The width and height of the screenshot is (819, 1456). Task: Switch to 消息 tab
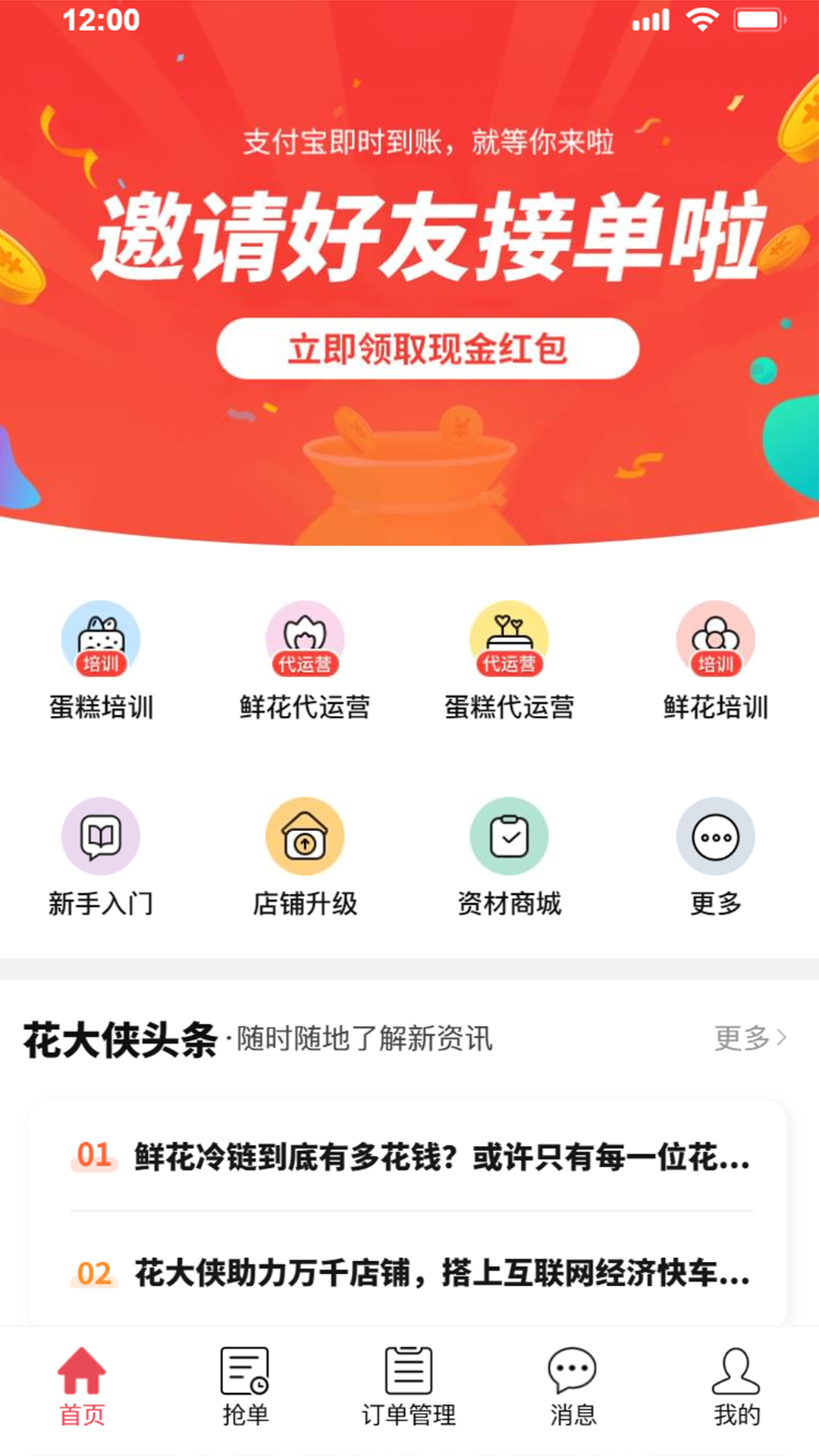573,1386
